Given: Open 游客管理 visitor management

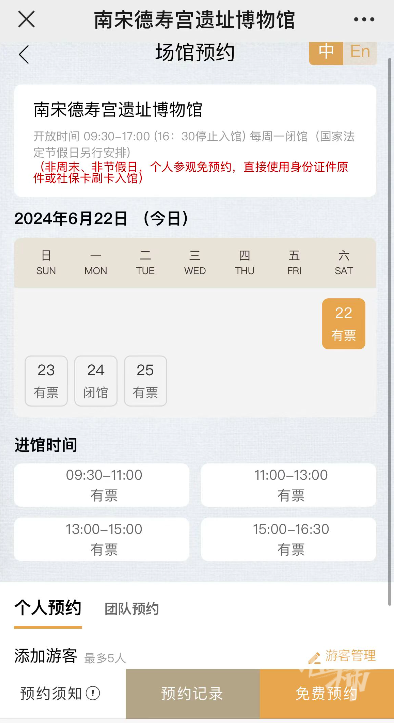Looking at the screenshot, I should [x=342, y=656].
